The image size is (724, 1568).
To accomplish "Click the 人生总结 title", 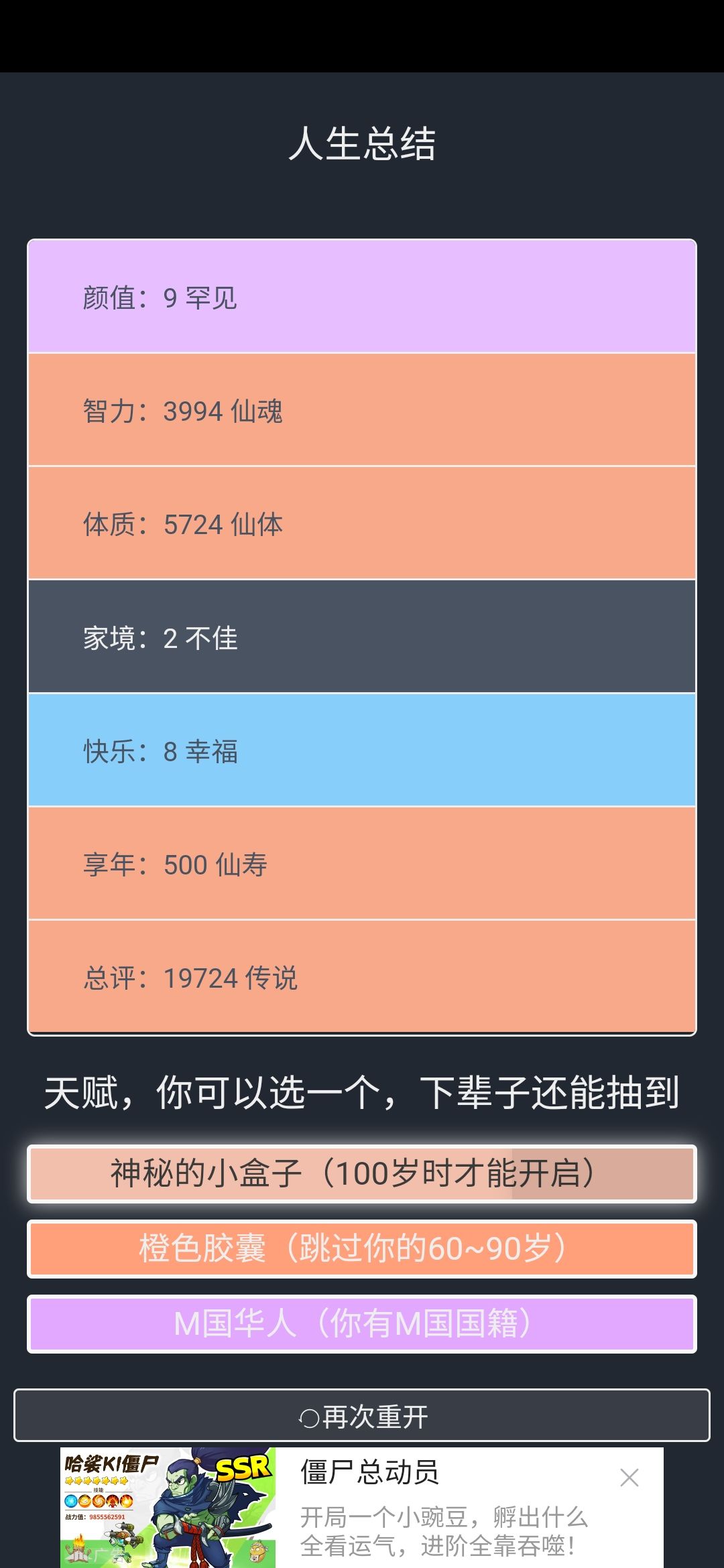I will 362,142.
